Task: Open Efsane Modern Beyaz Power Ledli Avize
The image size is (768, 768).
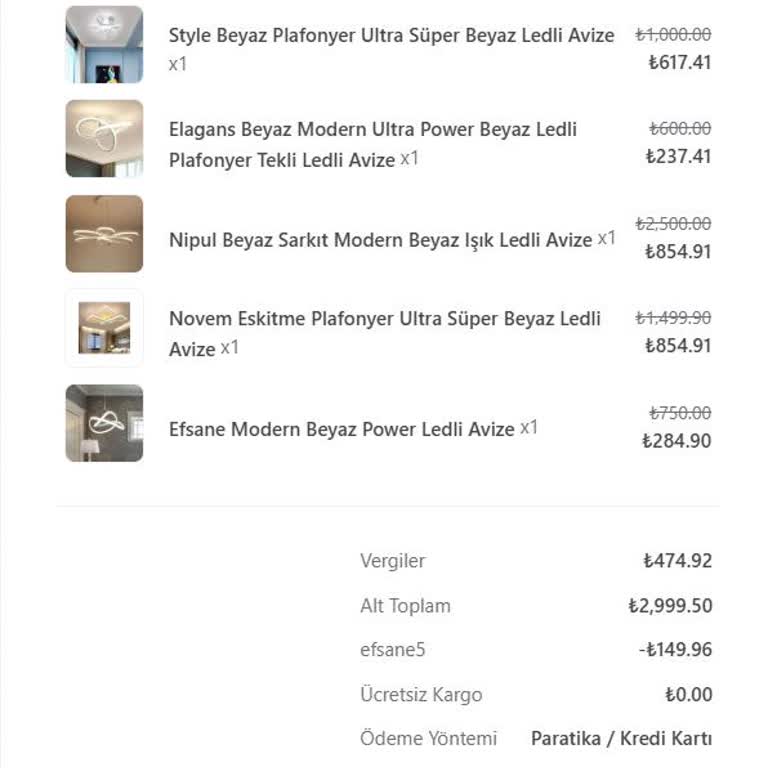Action: [341, 430]
